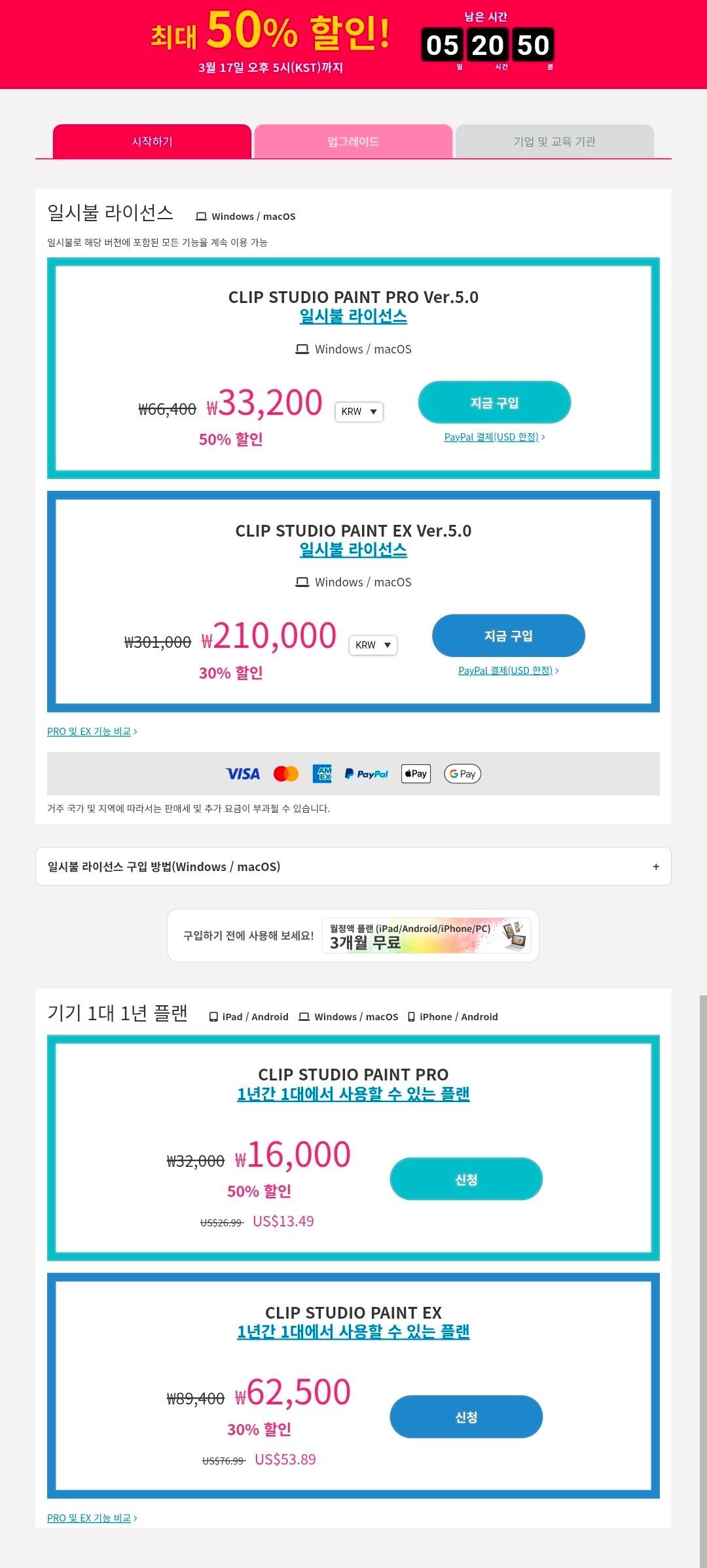
Task: Switch to the 업그레이드 tab
Action: [x=353, y=141]
